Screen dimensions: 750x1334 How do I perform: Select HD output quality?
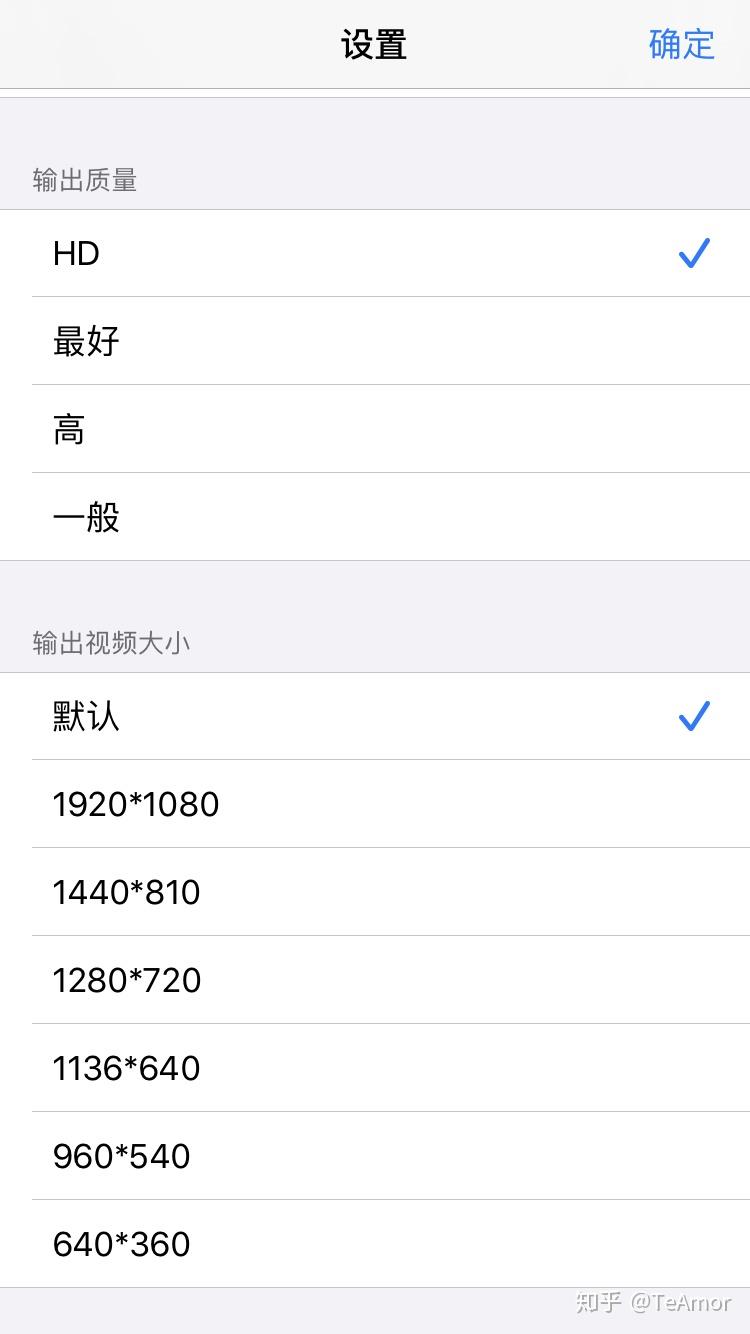click(x=375, y=253)
